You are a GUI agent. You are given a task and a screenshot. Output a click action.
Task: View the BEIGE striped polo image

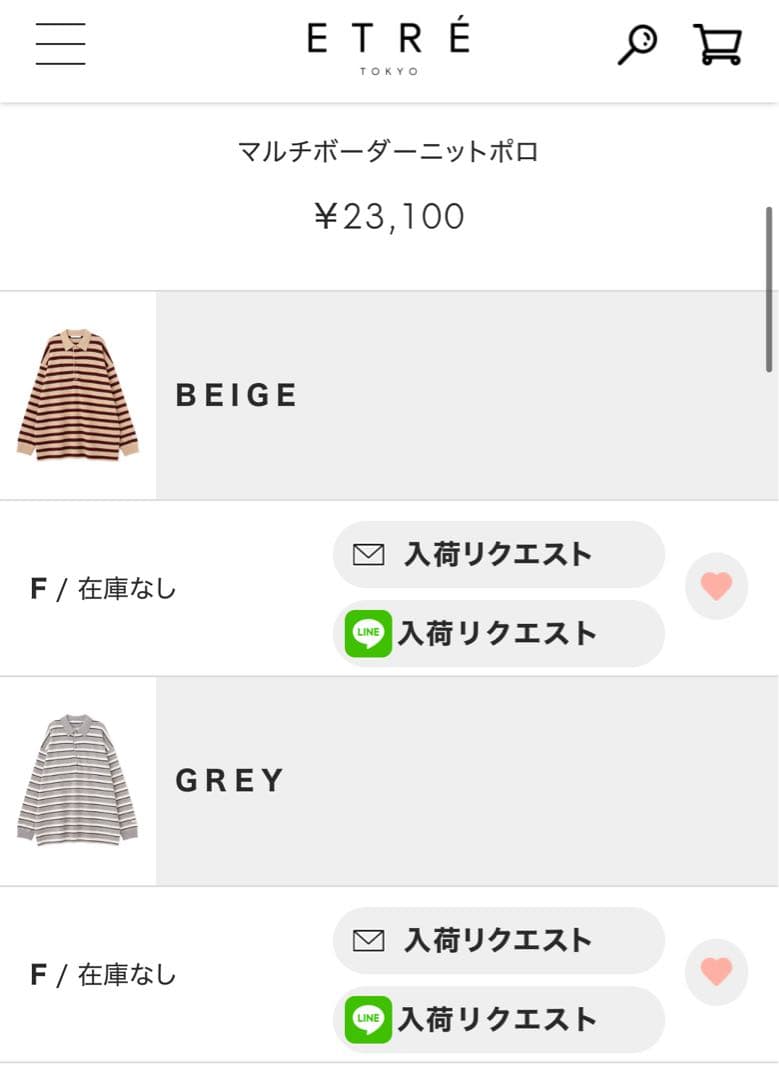pos(78,395)
